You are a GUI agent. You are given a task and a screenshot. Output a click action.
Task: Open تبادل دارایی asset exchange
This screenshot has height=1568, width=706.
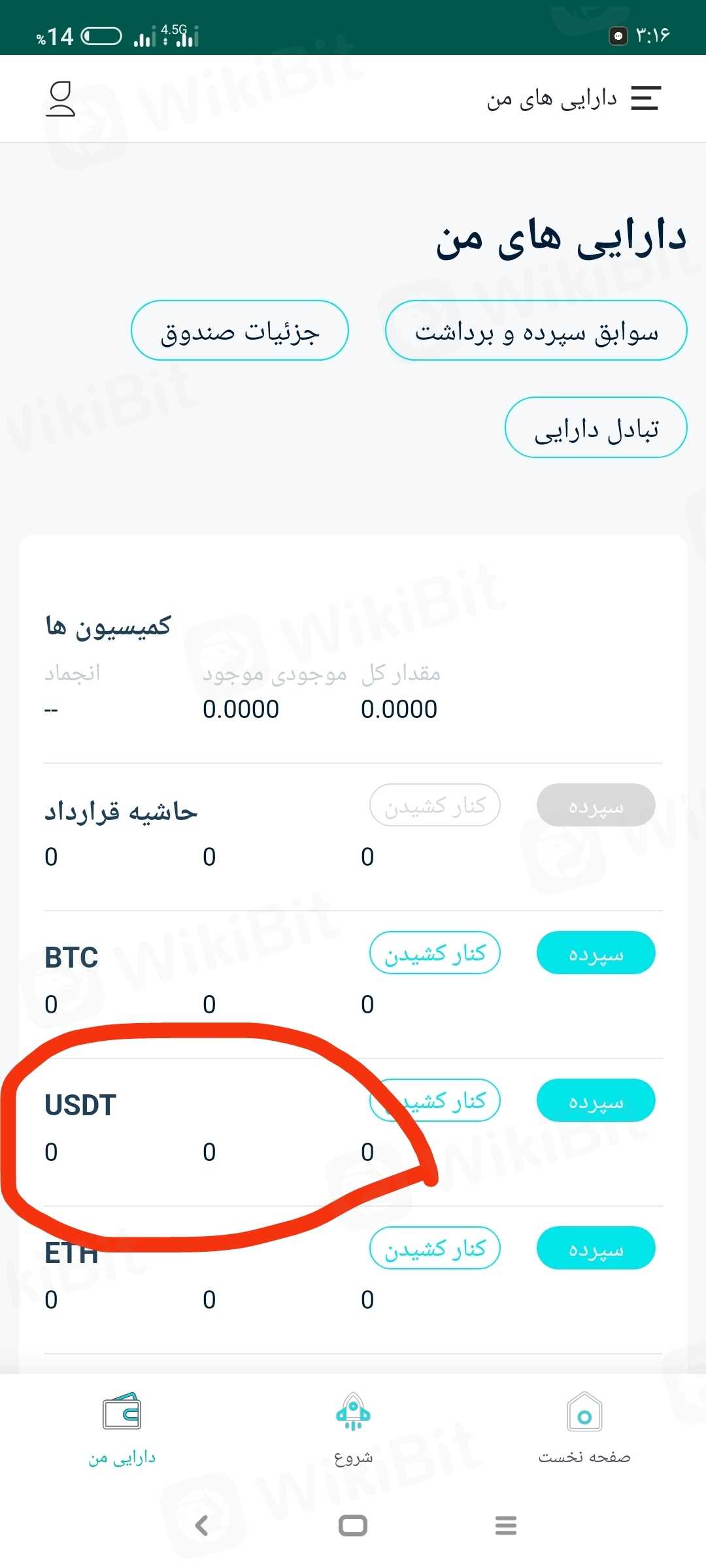point(596,428)
